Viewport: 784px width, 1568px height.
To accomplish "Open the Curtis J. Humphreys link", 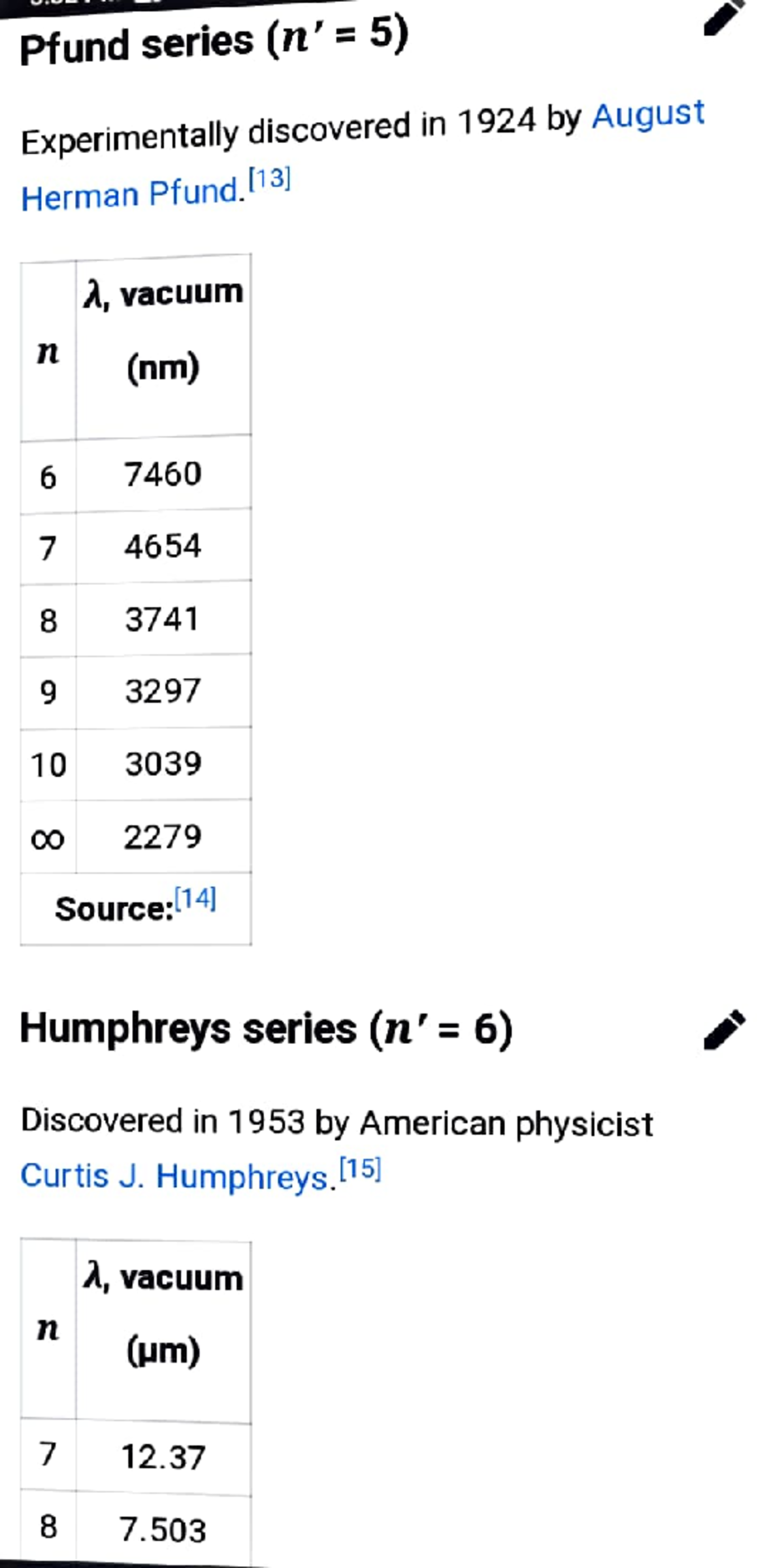I will pos(176,1177).
